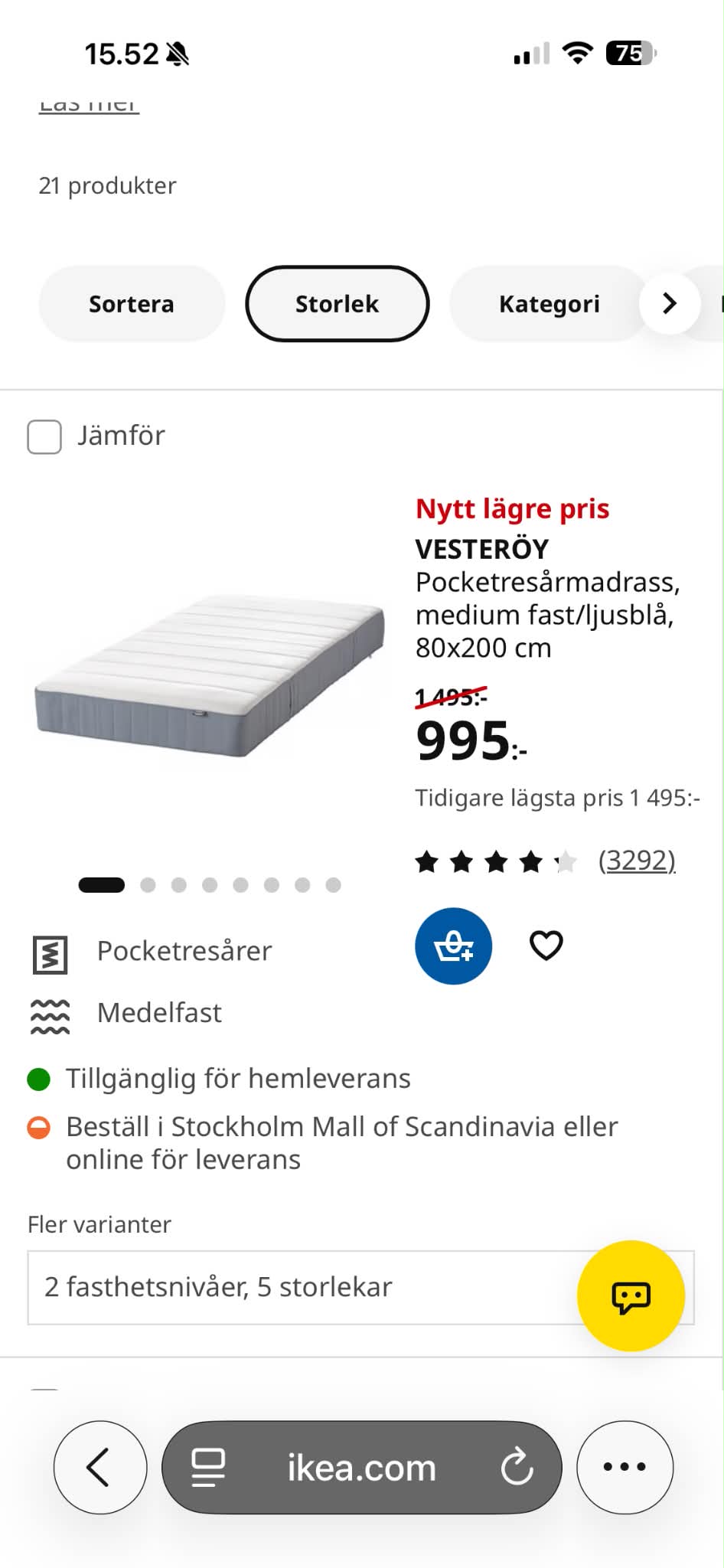Open the Sortera filter chip
Screen dimensions: 724x1568
(x=132, y=304)
